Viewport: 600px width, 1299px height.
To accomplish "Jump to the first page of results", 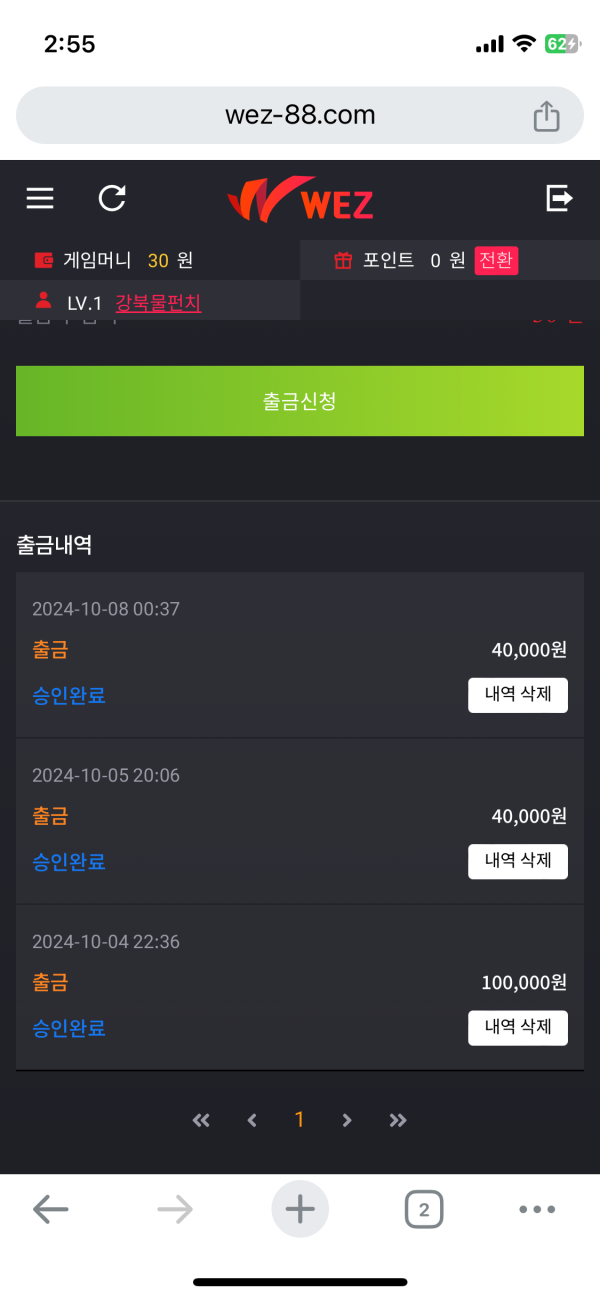I will pos(201,1120).
